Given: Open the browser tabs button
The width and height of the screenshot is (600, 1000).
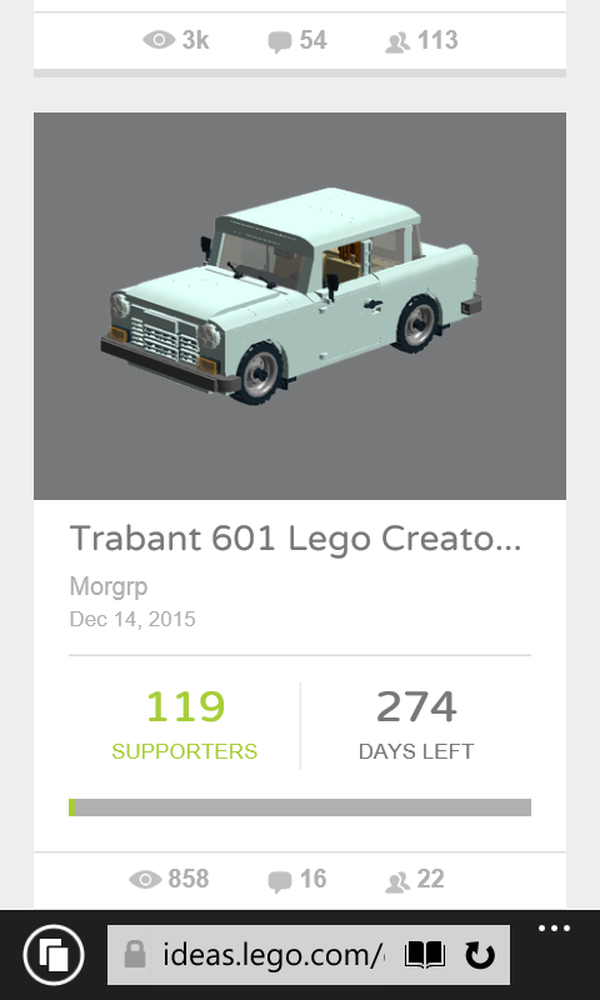Looking at the screenshot, I should tap(52, 955).
